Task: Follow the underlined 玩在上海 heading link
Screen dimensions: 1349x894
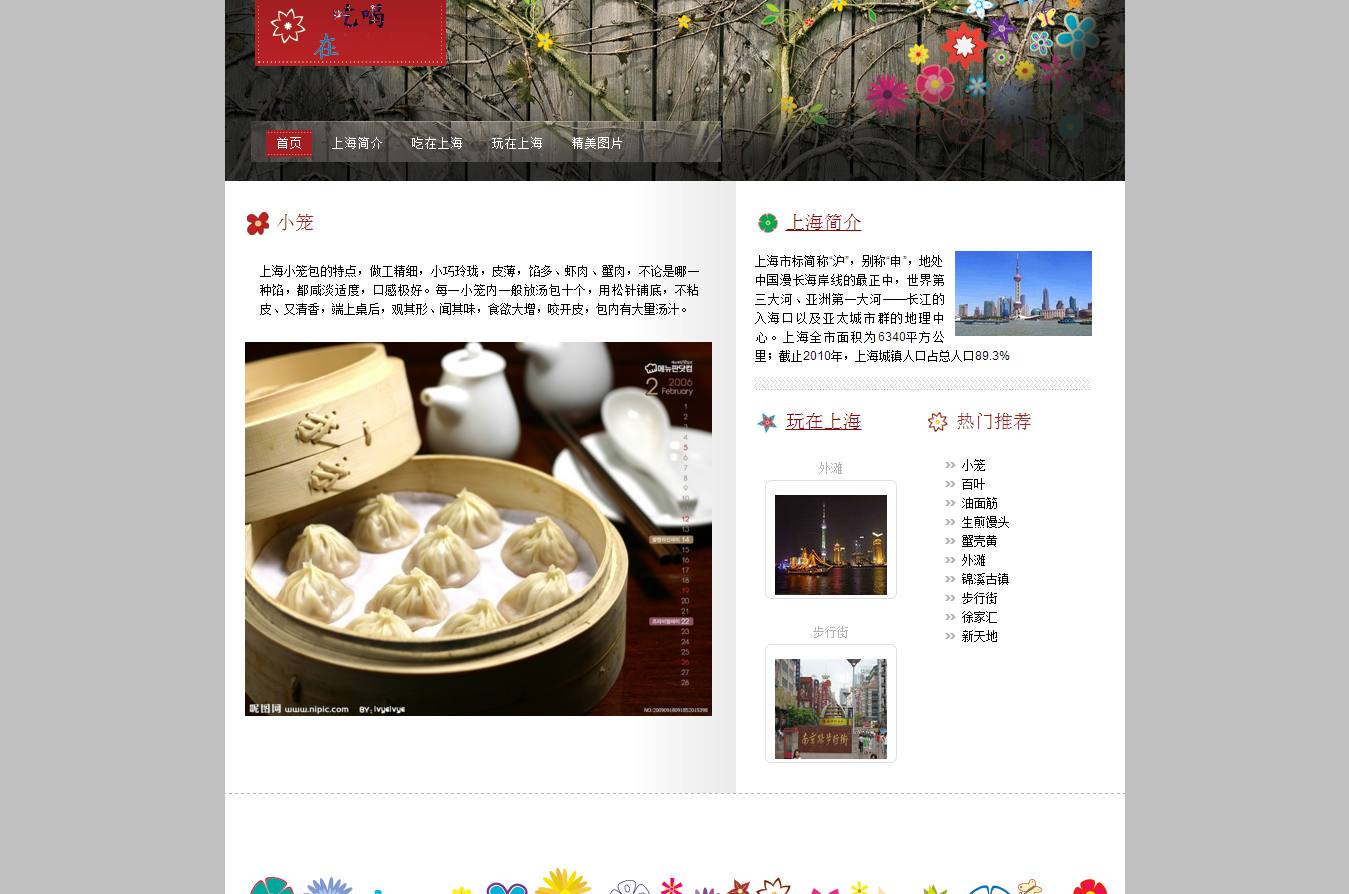Action: pyautogui.click(x=823, y=422)
